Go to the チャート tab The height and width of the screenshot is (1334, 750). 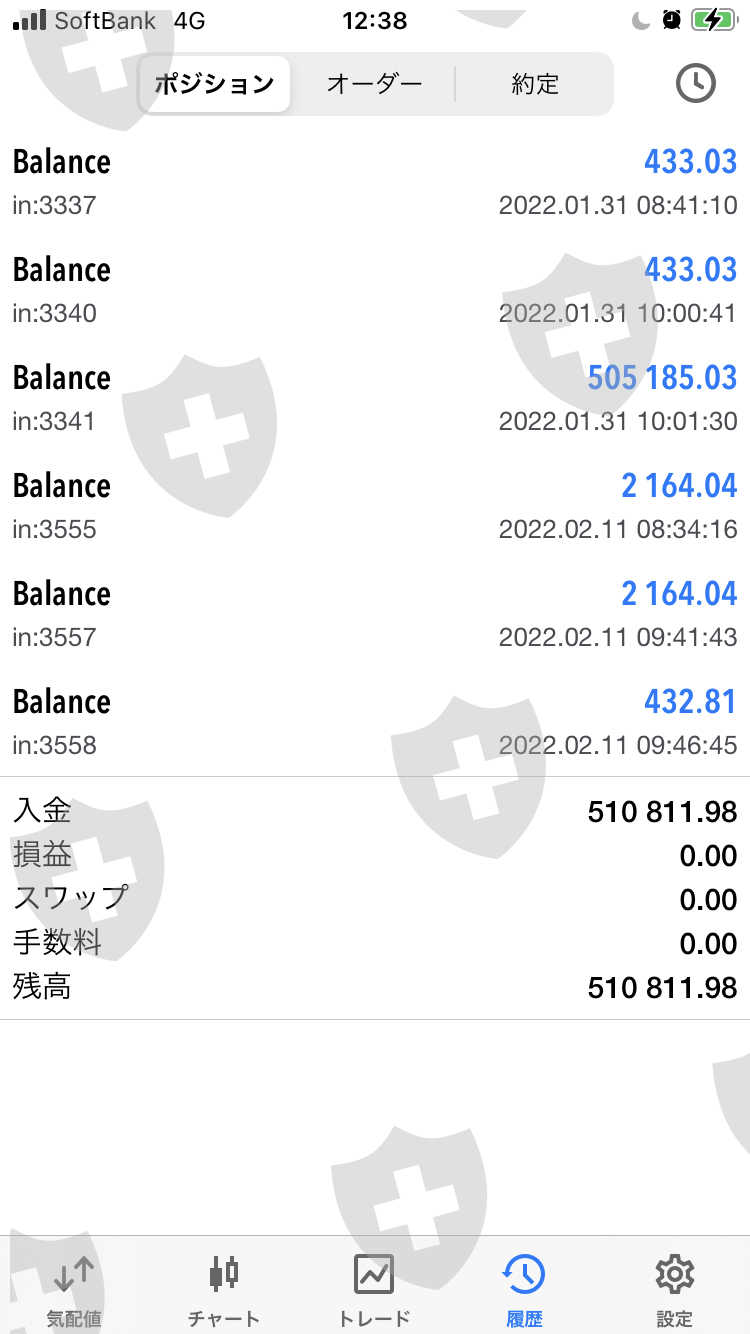224,1288
